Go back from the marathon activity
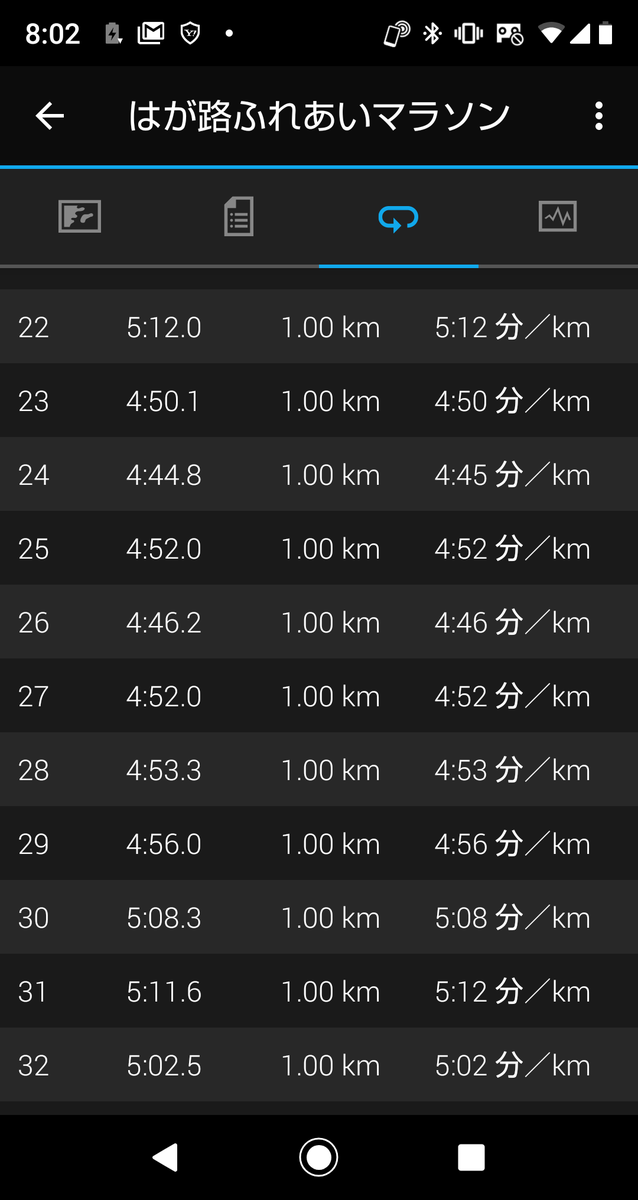The image size is (638, 1200). point(49,116)
